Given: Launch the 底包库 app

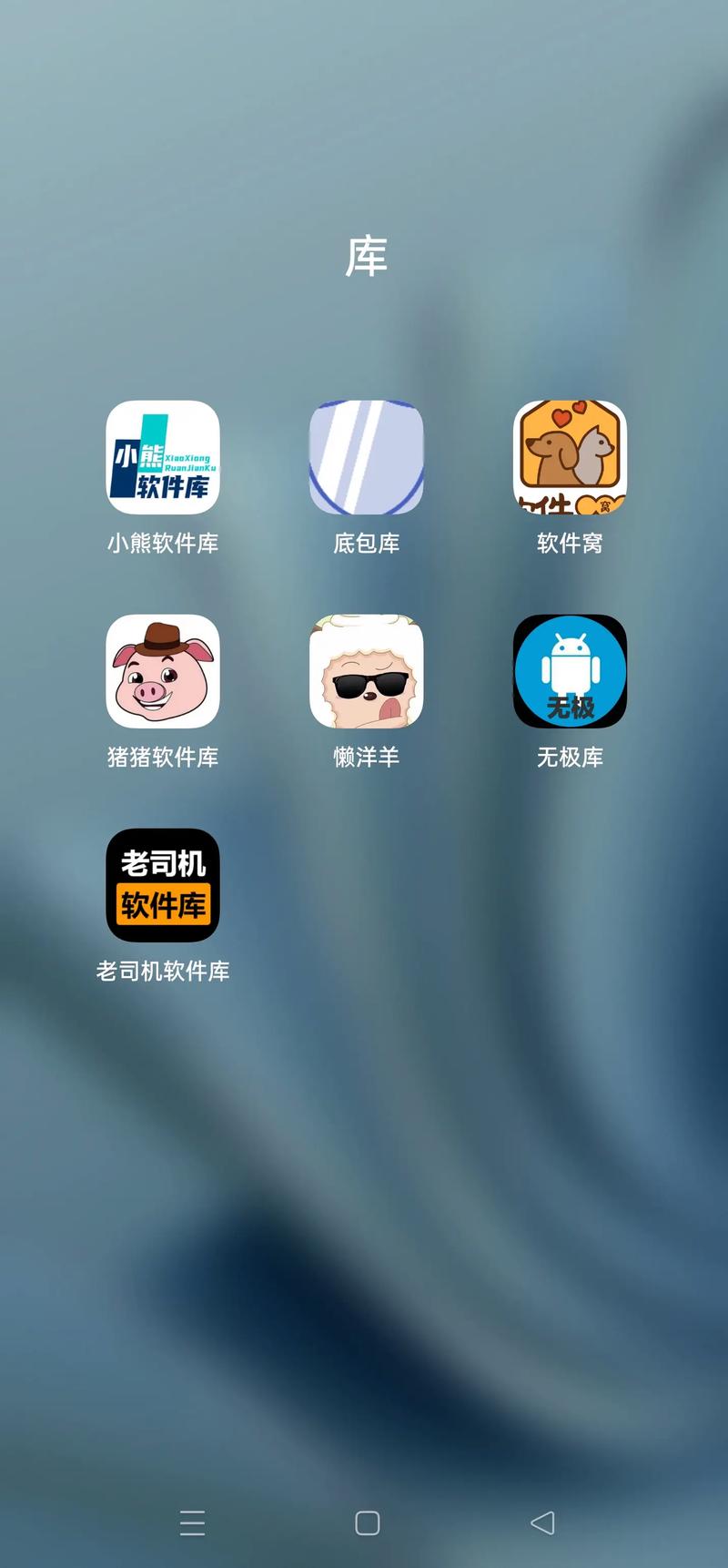Looking at the screenshot, I should click(x=366, y=457).
